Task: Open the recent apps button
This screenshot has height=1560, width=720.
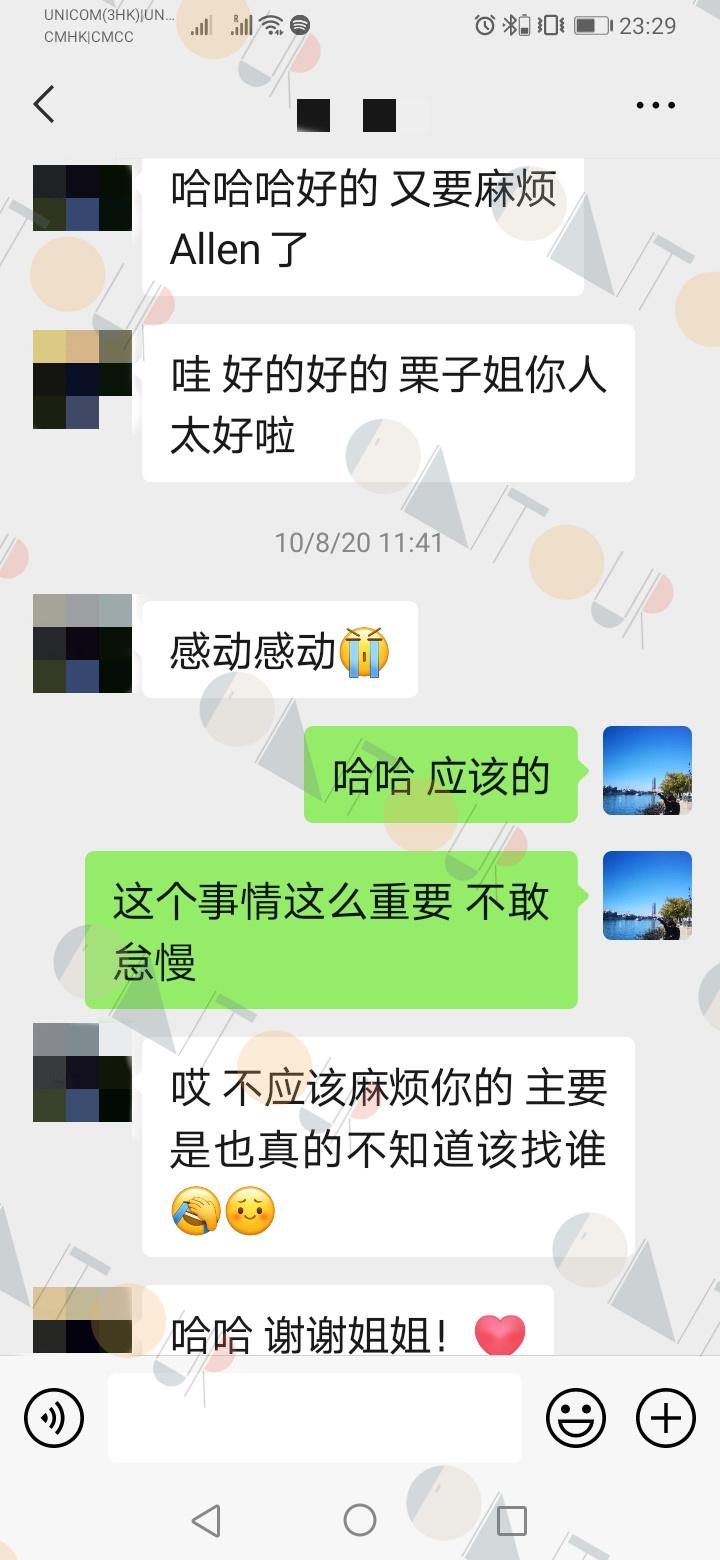Action: (x=512, y=1520)
